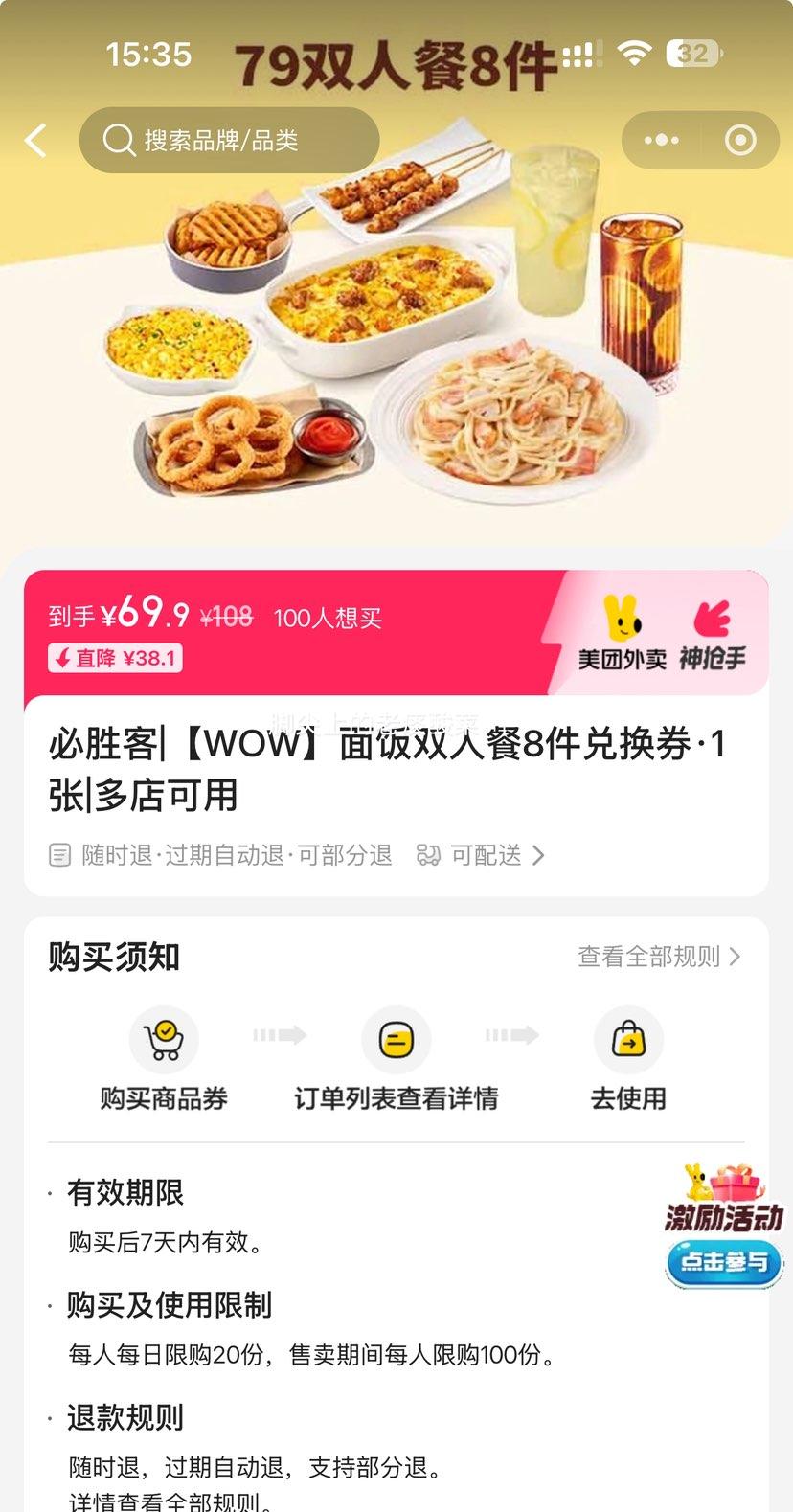Tap the 购买商品券 shopping cart icon
The width and height of the screenshot is (793, 1512).
point(164,1039)
